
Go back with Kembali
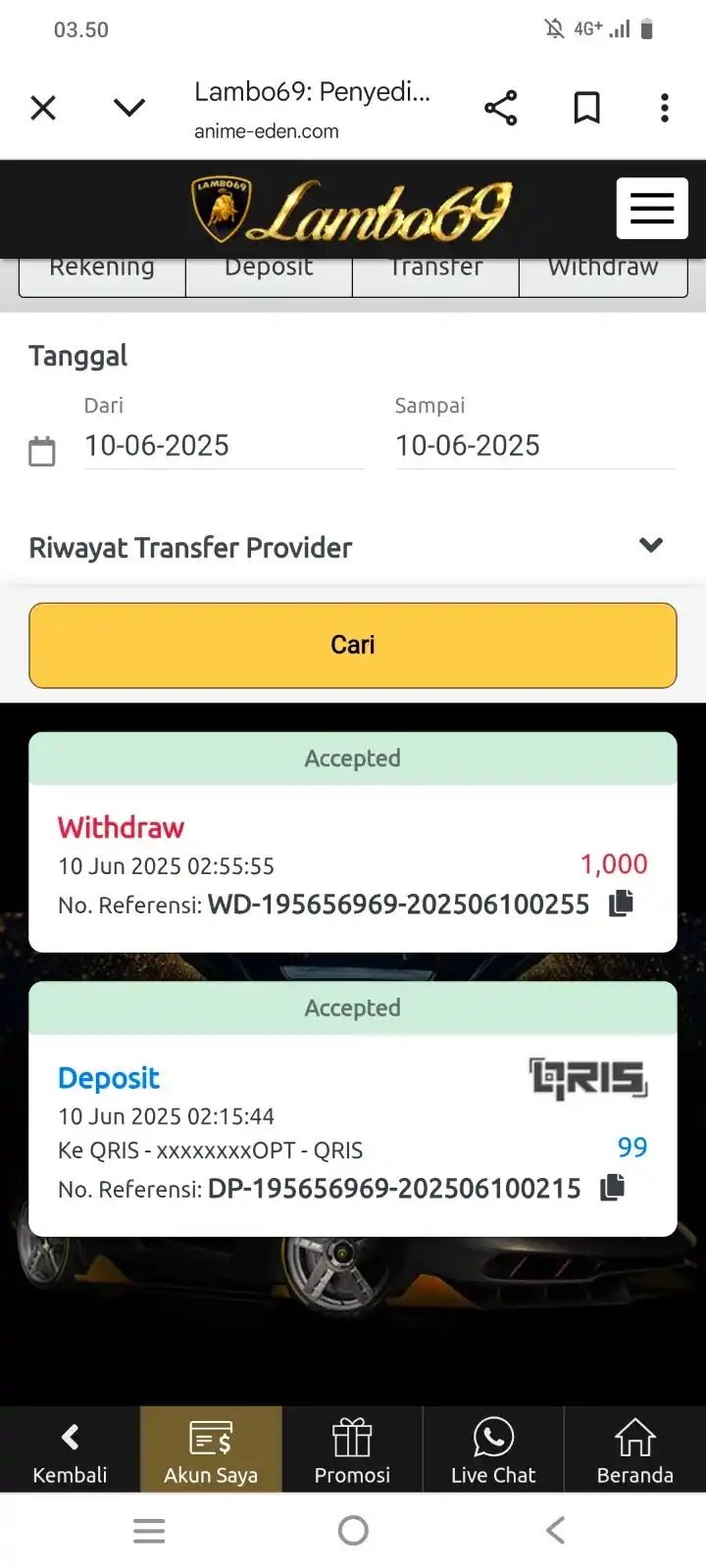70,1450
